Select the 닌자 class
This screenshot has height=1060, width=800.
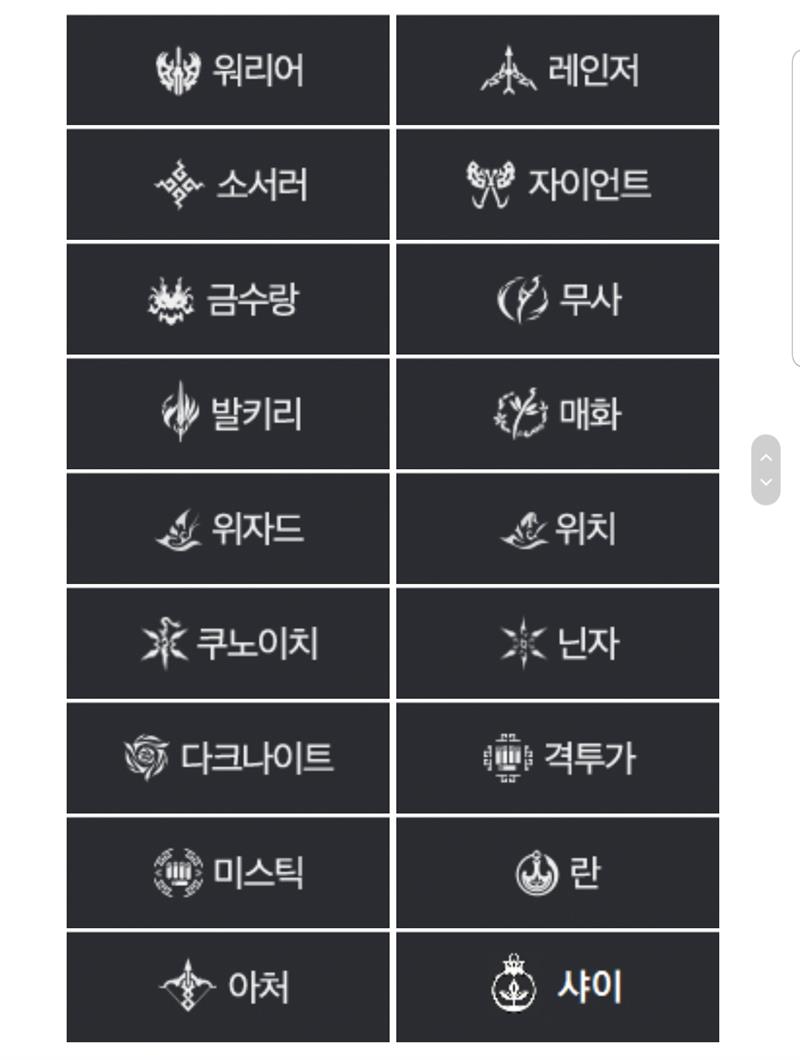click(557, 643)
